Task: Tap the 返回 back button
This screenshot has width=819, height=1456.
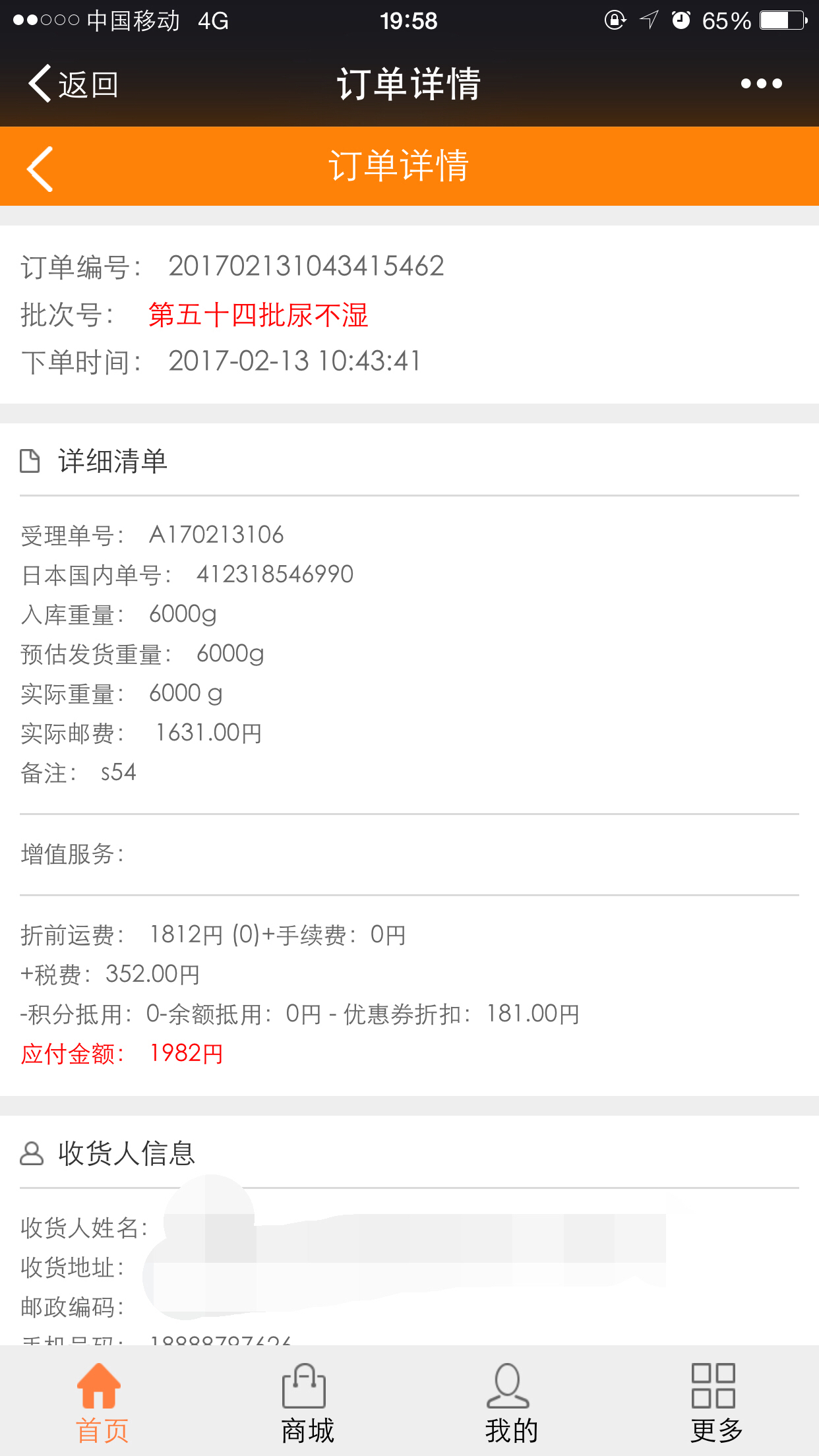Action: click(73, 84)
